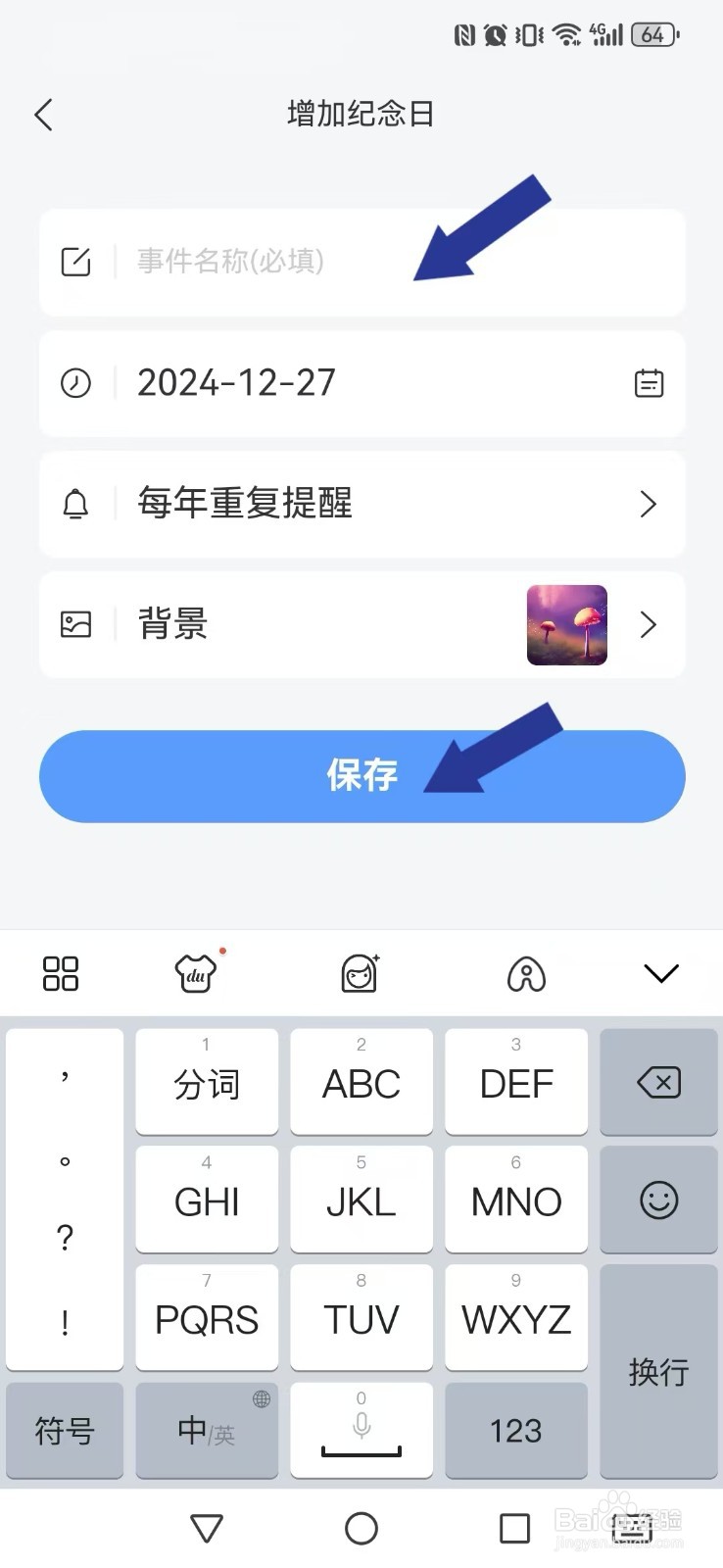
Task: Tap the edit pencil icon in the event name row
Action: 76,263
